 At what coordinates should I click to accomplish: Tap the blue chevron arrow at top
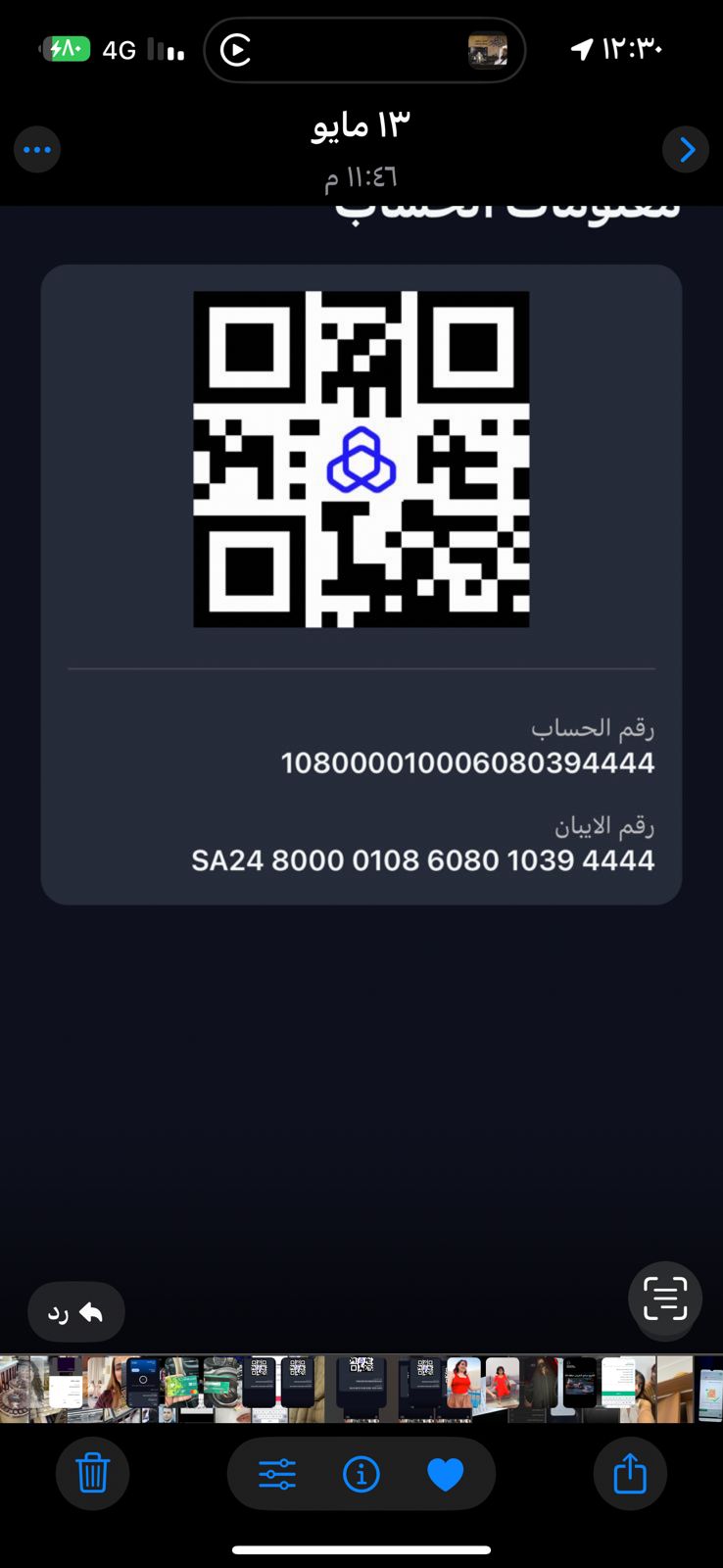(686, 150)
